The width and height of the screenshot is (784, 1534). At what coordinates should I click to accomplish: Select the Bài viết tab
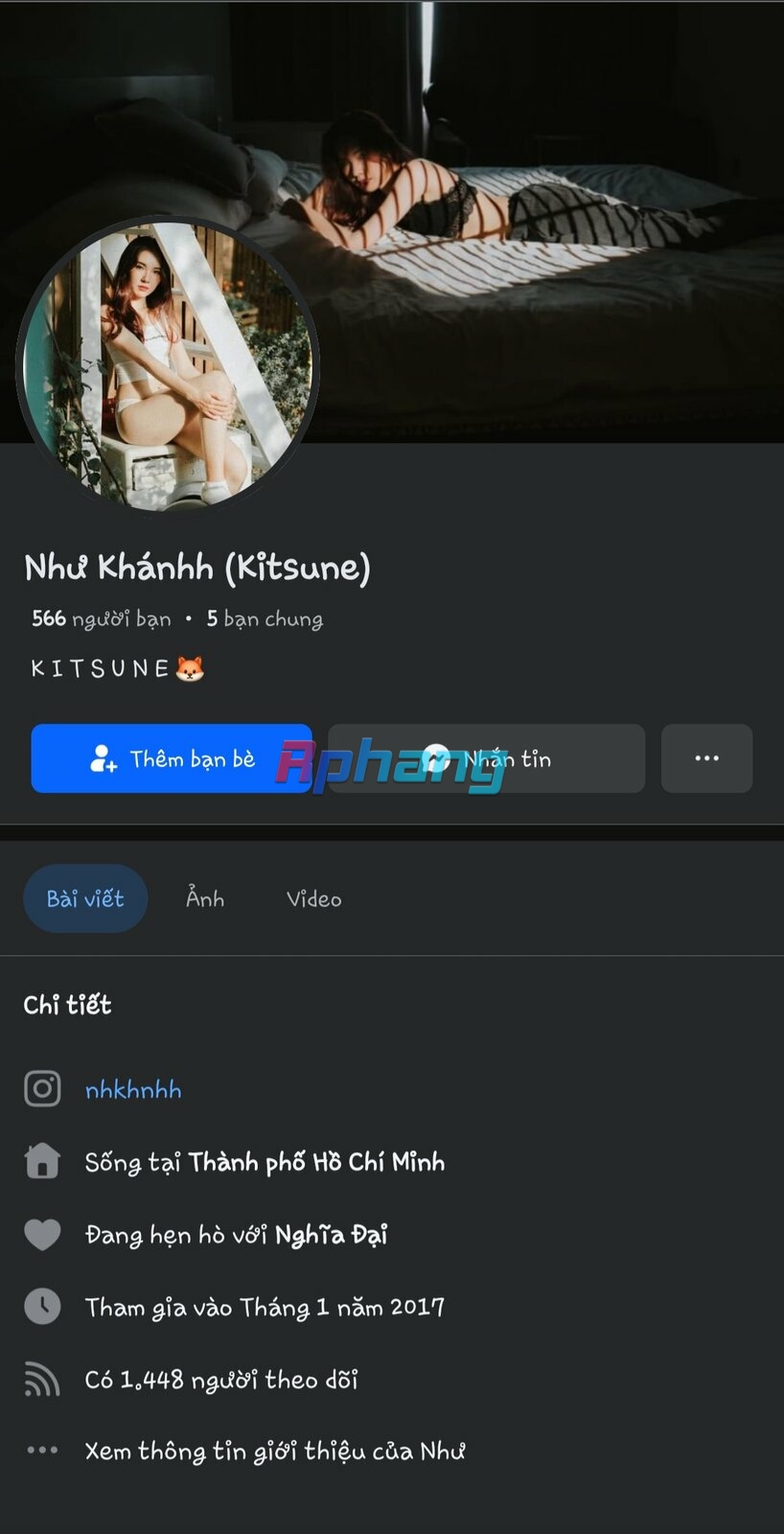coord(85,898)
